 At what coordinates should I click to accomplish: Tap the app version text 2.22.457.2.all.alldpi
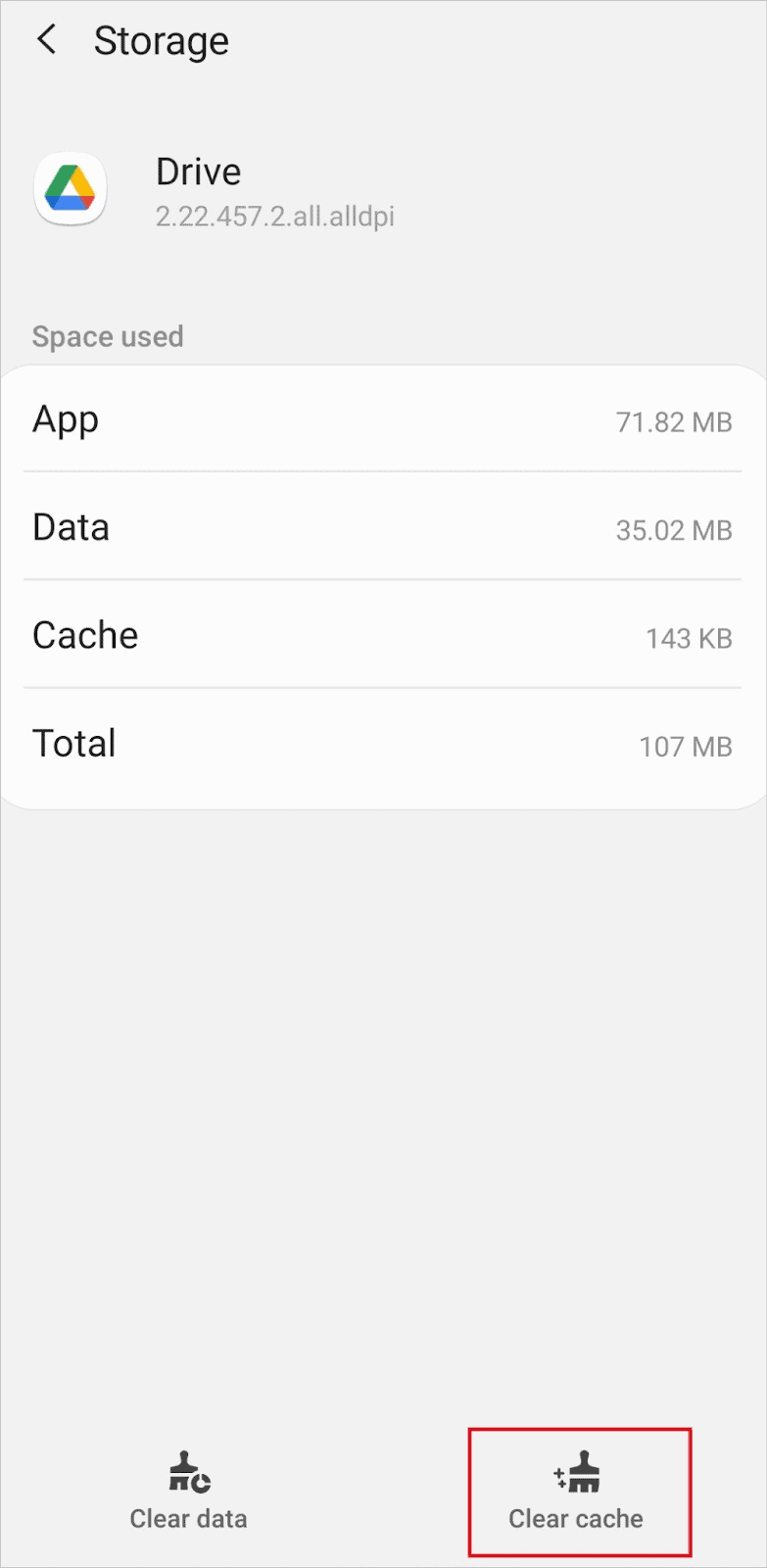click(275, 216)
